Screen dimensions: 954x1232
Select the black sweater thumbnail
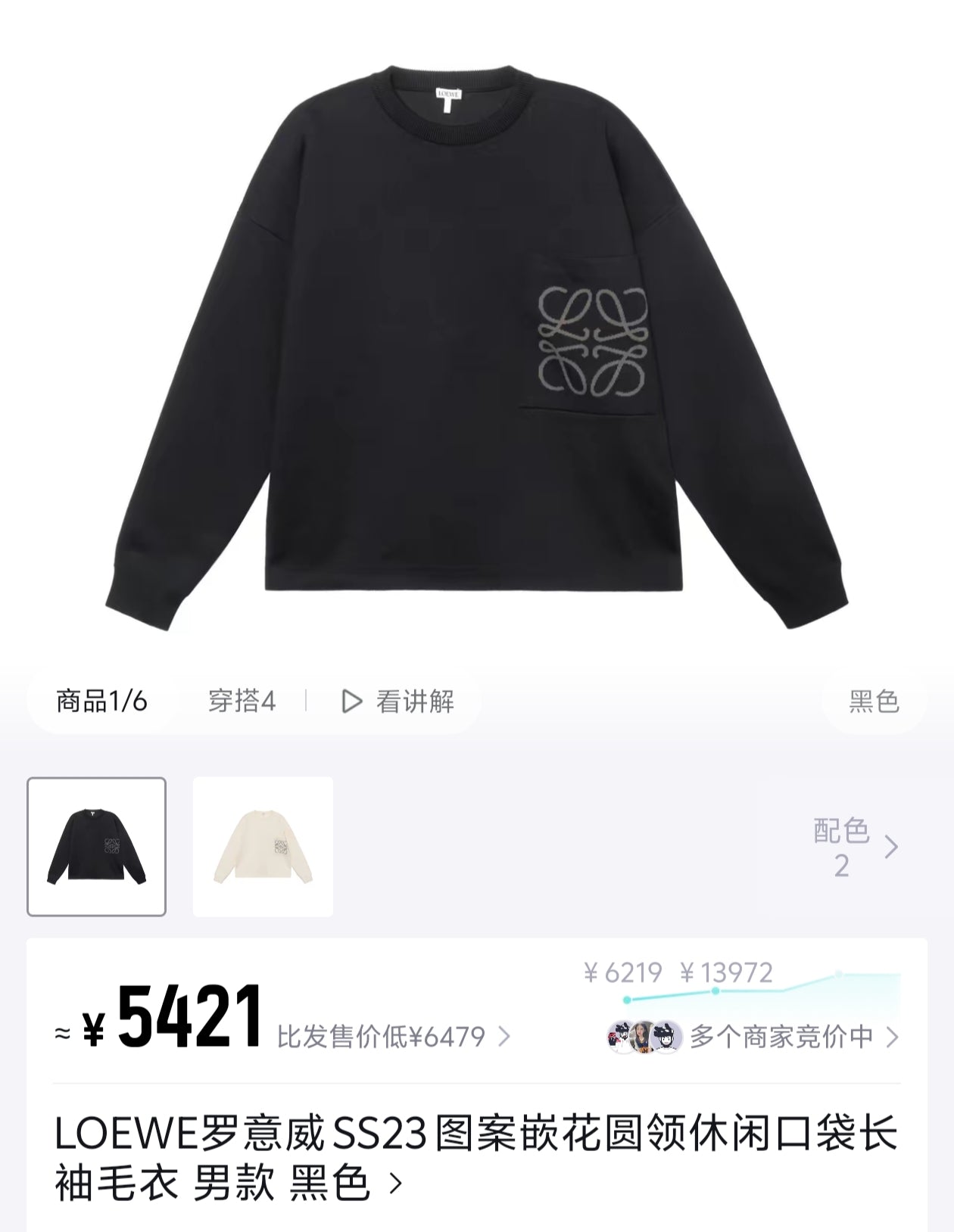97,847
